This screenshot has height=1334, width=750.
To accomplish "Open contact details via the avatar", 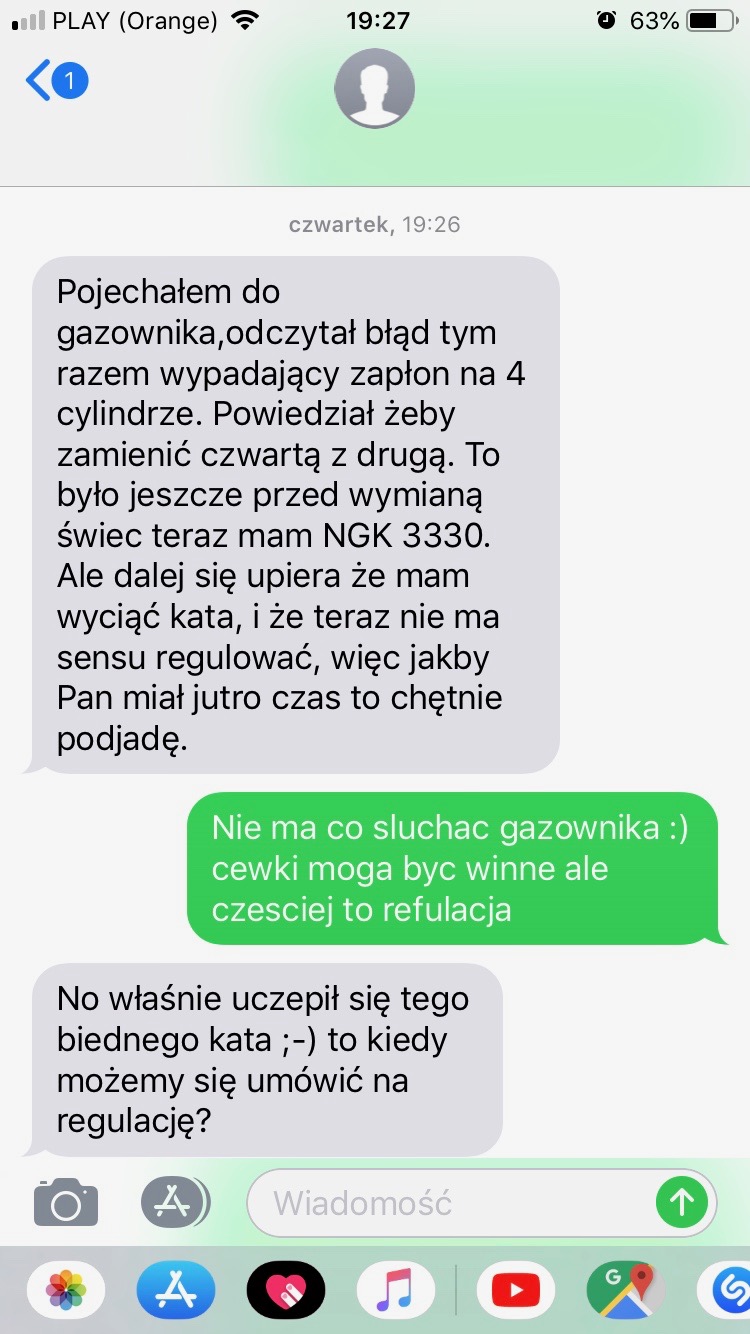I will coord(374,88).
